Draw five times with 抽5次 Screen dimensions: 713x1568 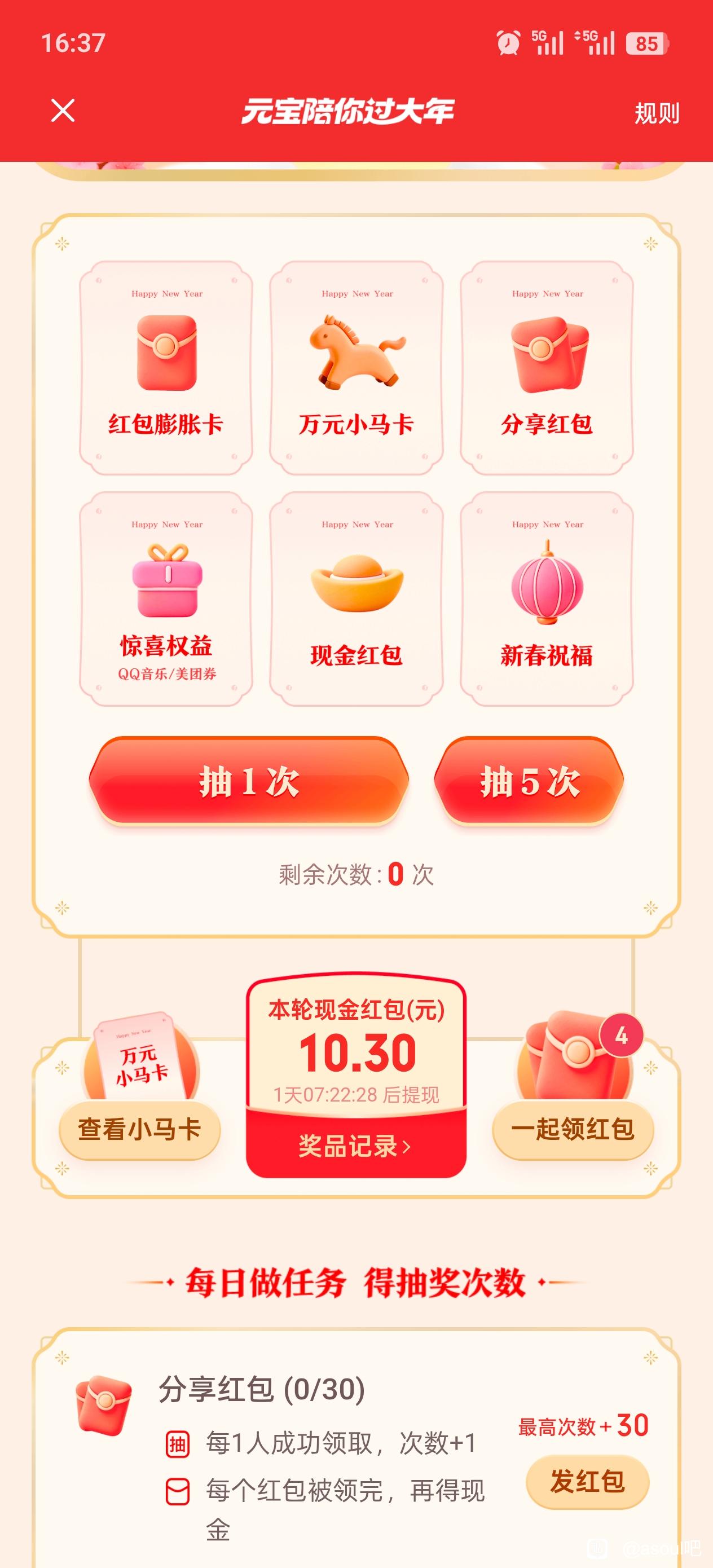pyautogui.click(x=529, y=782)
